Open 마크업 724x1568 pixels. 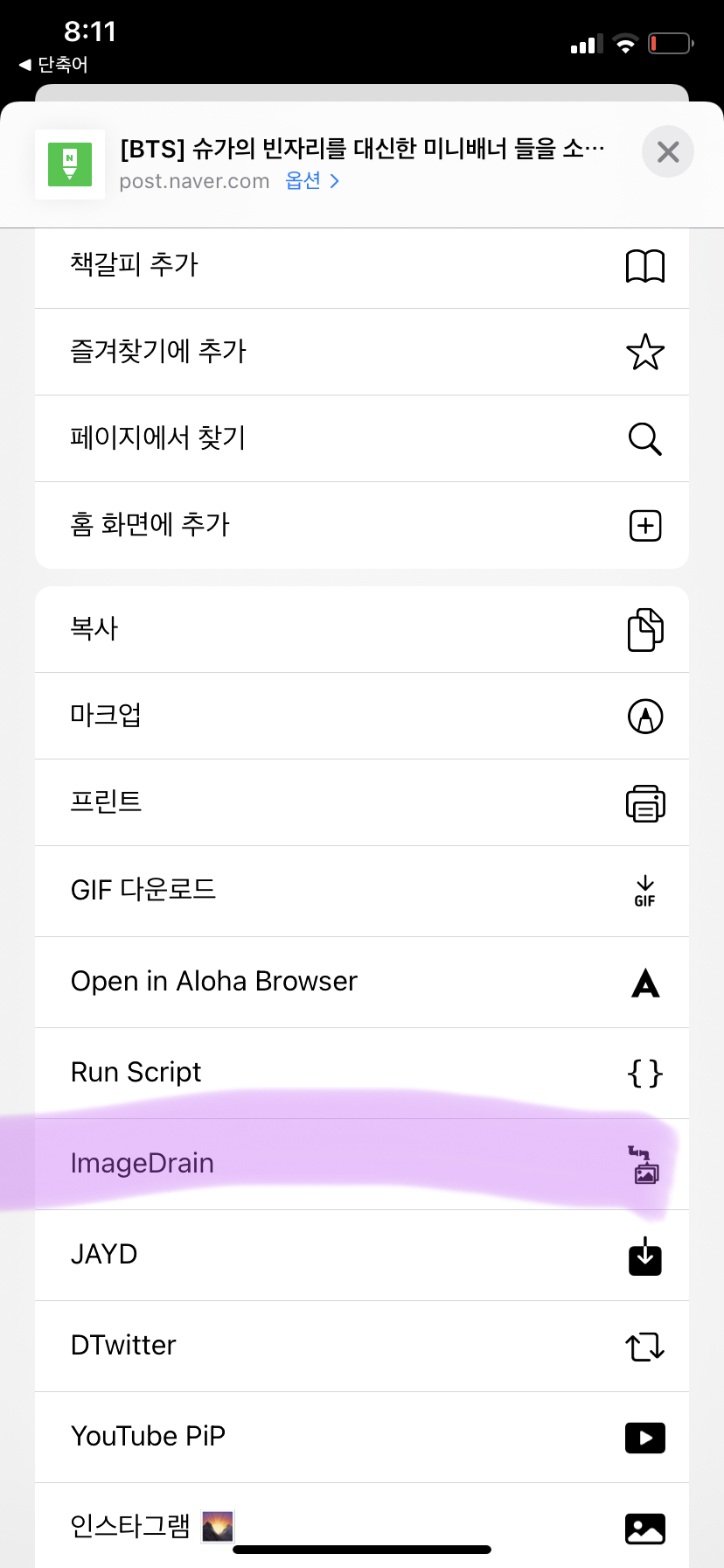coord(361,716)
